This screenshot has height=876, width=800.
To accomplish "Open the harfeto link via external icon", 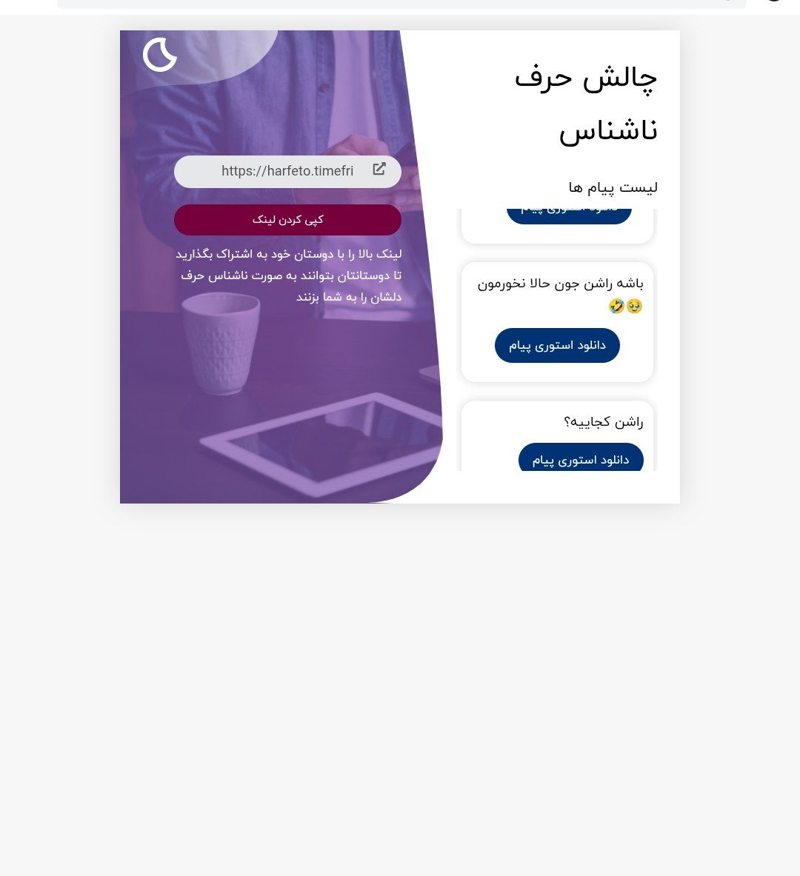I will [x=379, y=170].
